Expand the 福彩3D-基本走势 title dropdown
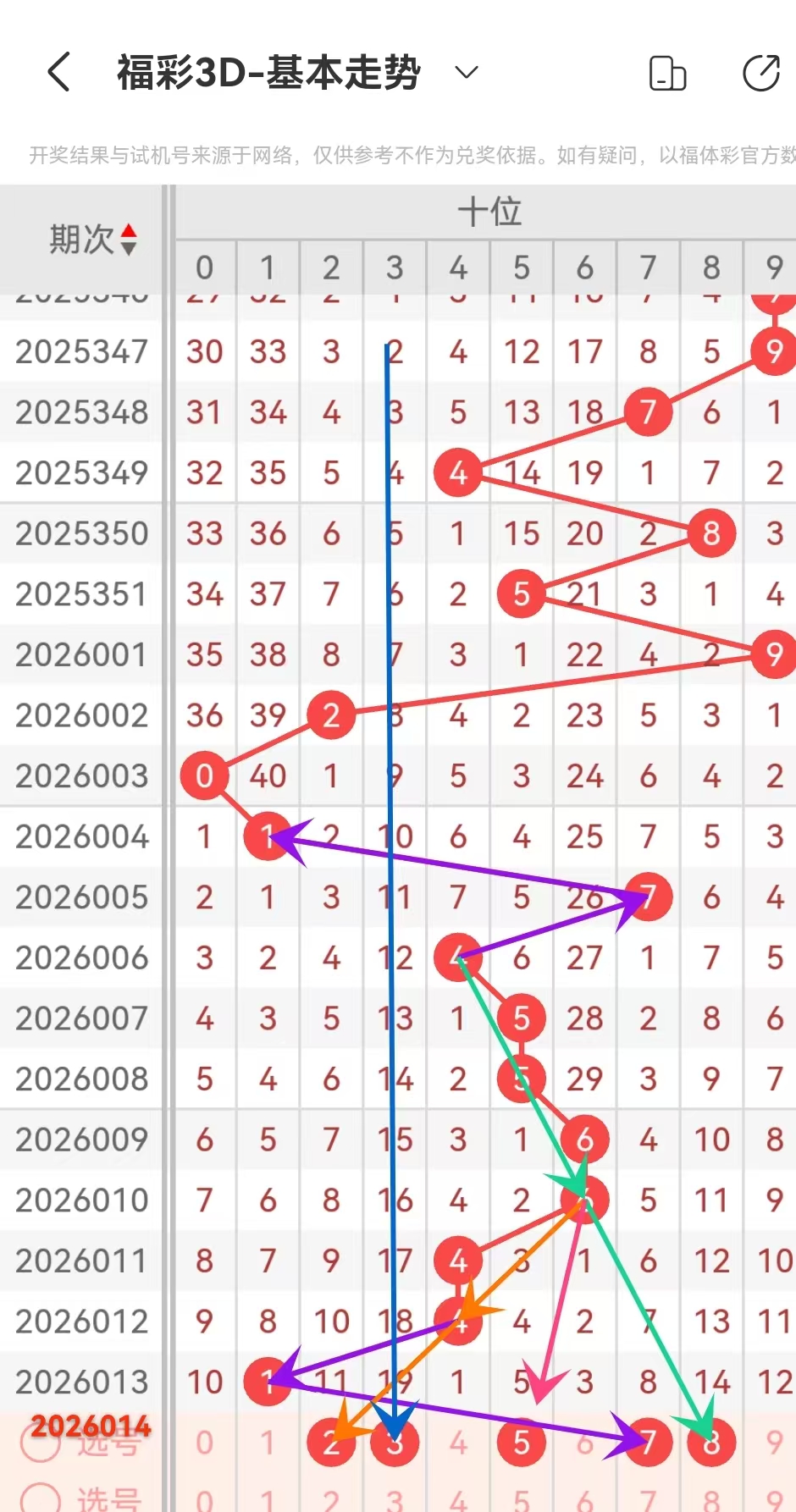The image size is (796, 1512). point(467,73)
